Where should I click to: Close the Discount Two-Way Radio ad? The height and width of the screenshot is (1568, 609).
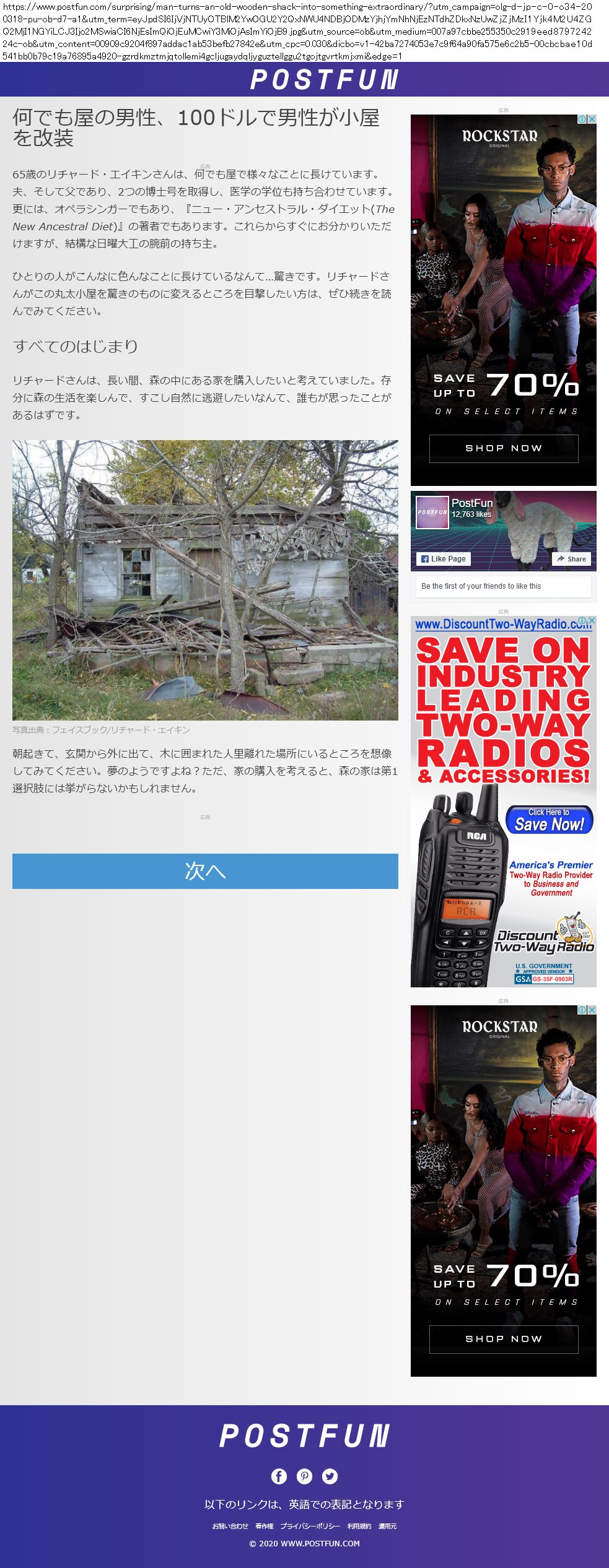(x=592, y=620)
